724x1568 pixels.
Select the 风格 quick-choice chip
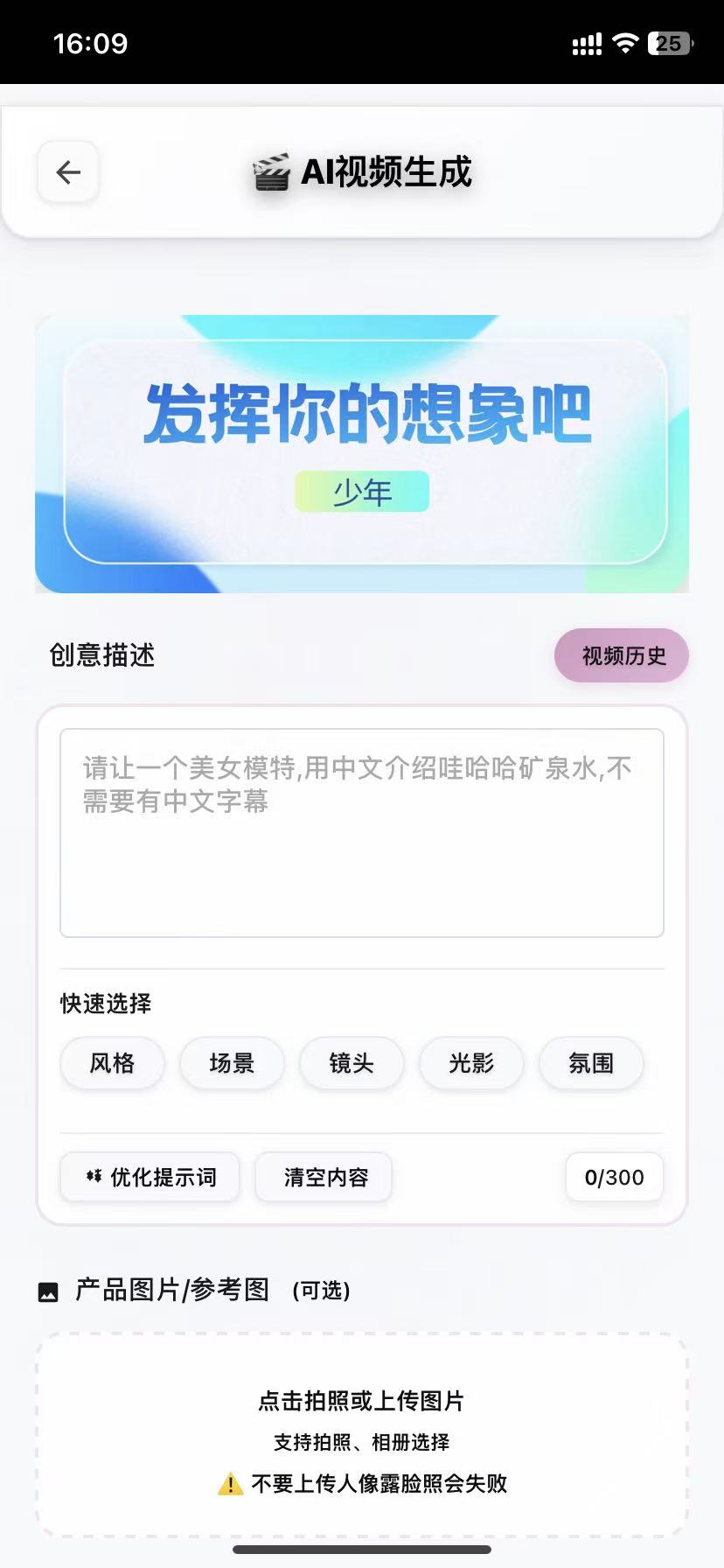tap(112, 1063)
